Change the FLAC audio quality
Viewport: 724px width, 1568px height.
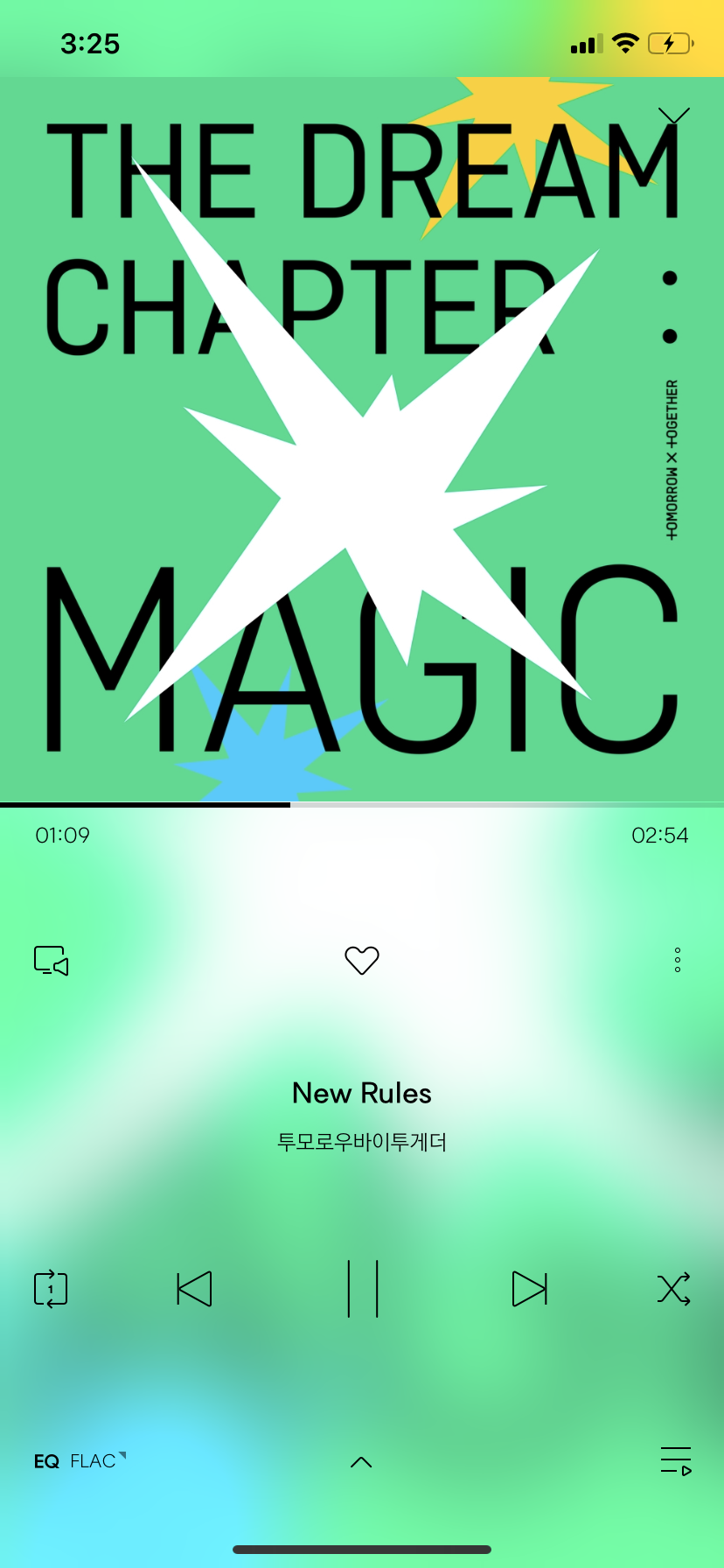(x=96, y=1461)
